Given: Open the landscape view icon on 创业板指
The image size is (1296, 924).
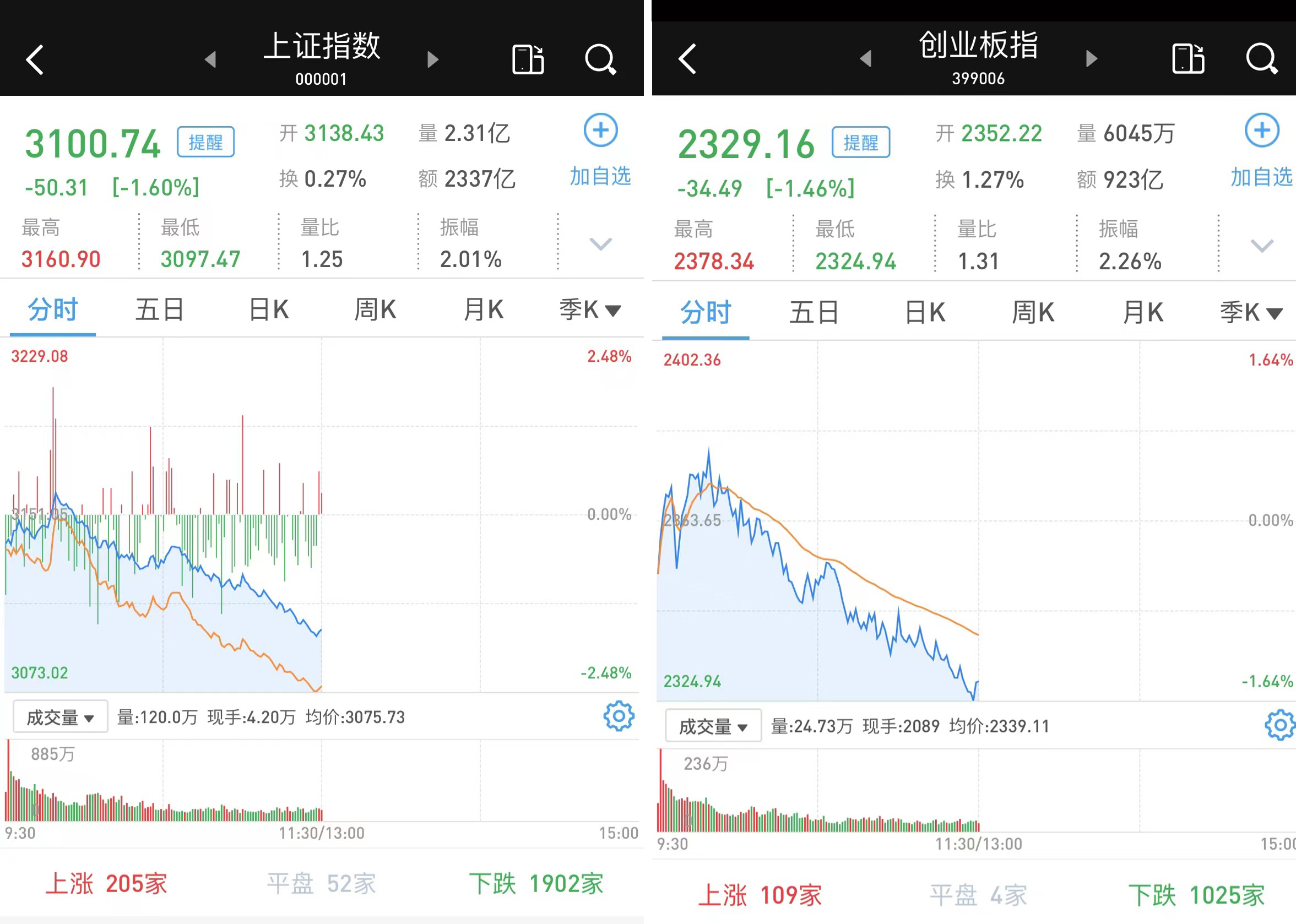Looking at the screenshot, I should click(1188, 58).
